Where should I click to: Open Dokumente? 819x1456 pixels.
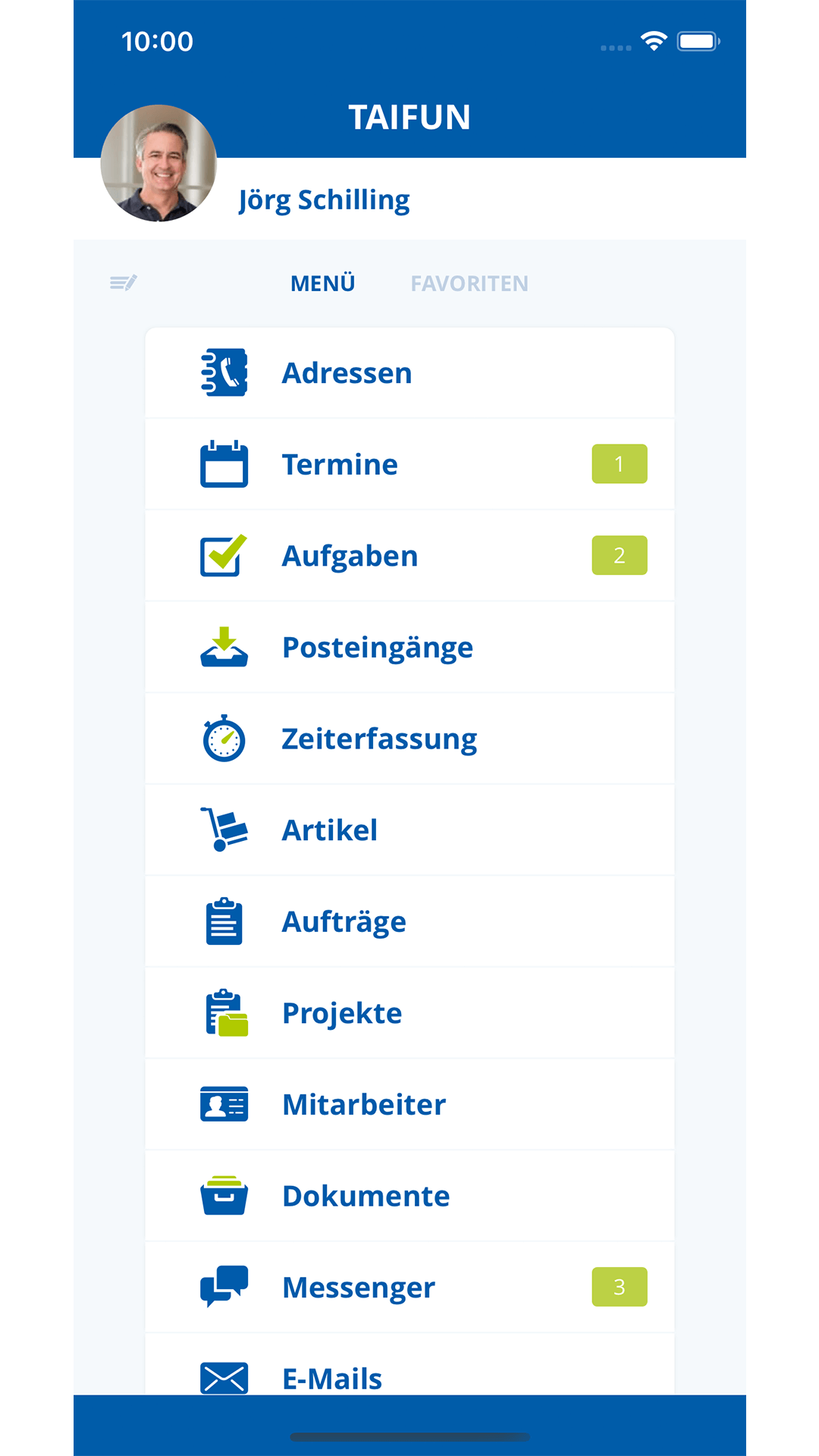pyautogui.click(x=409, y=1197)
